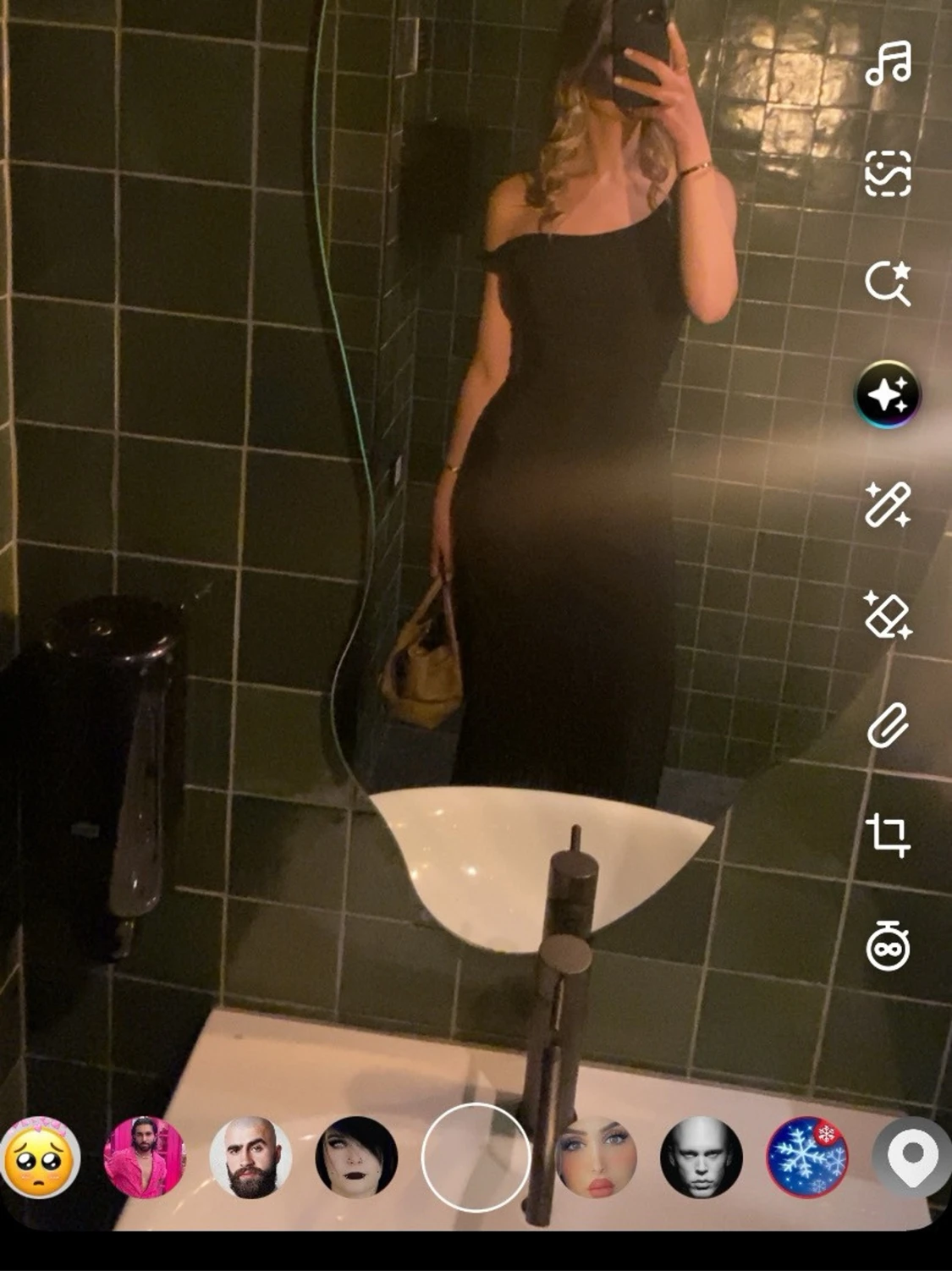Screen dimensions: 952x1271
Task: Add music to the snap
Action: tap(888, 63)
